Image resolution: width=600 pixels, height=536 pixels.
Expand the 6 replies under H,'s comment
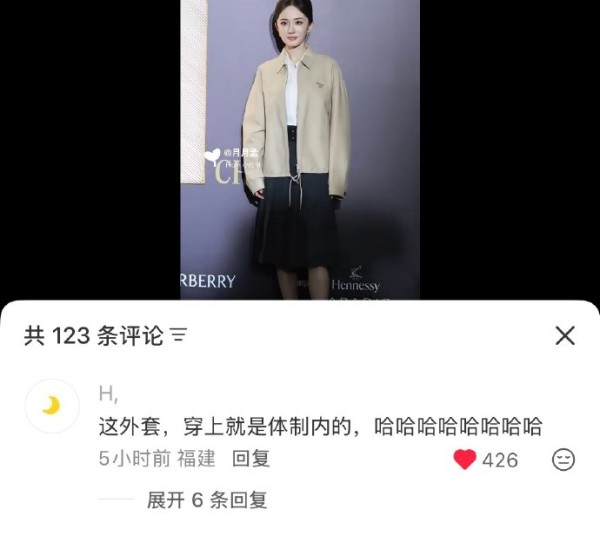click(207, 501)
